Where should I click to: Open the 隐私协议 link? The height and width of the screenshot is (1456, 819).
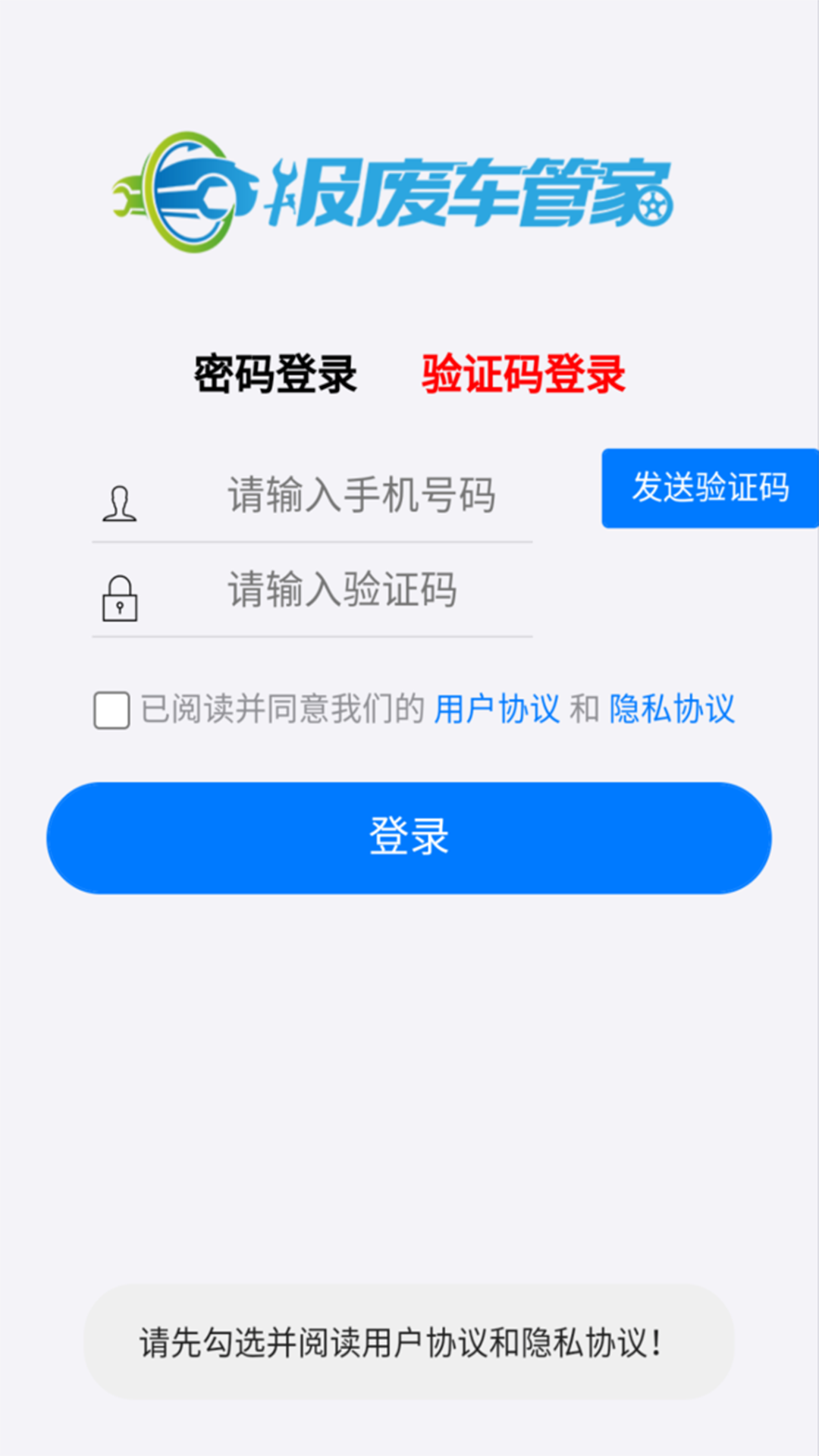click(x=672, y=709)
